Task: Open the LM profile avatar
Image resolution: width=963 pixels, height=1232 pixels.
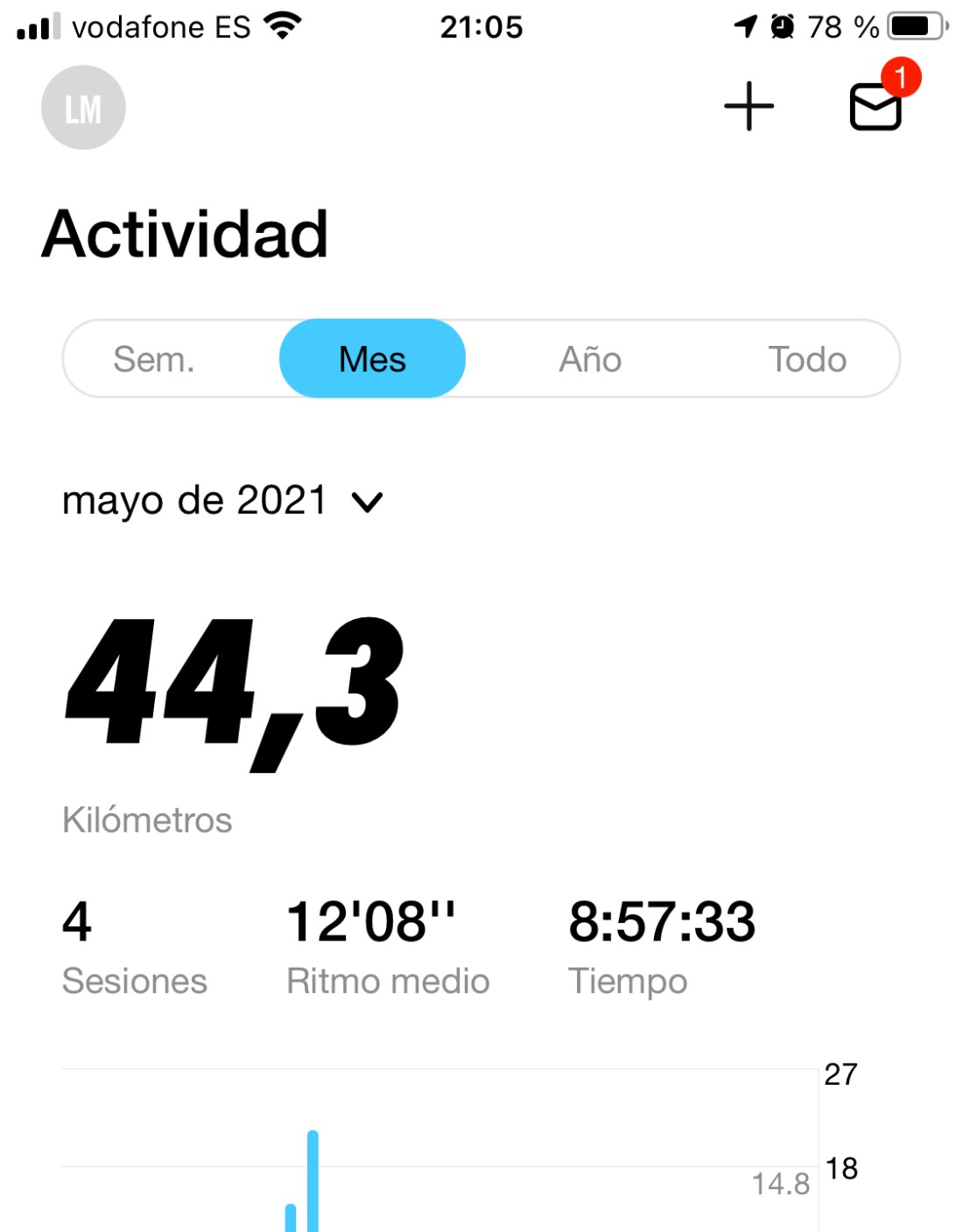Action: (83, 108)
